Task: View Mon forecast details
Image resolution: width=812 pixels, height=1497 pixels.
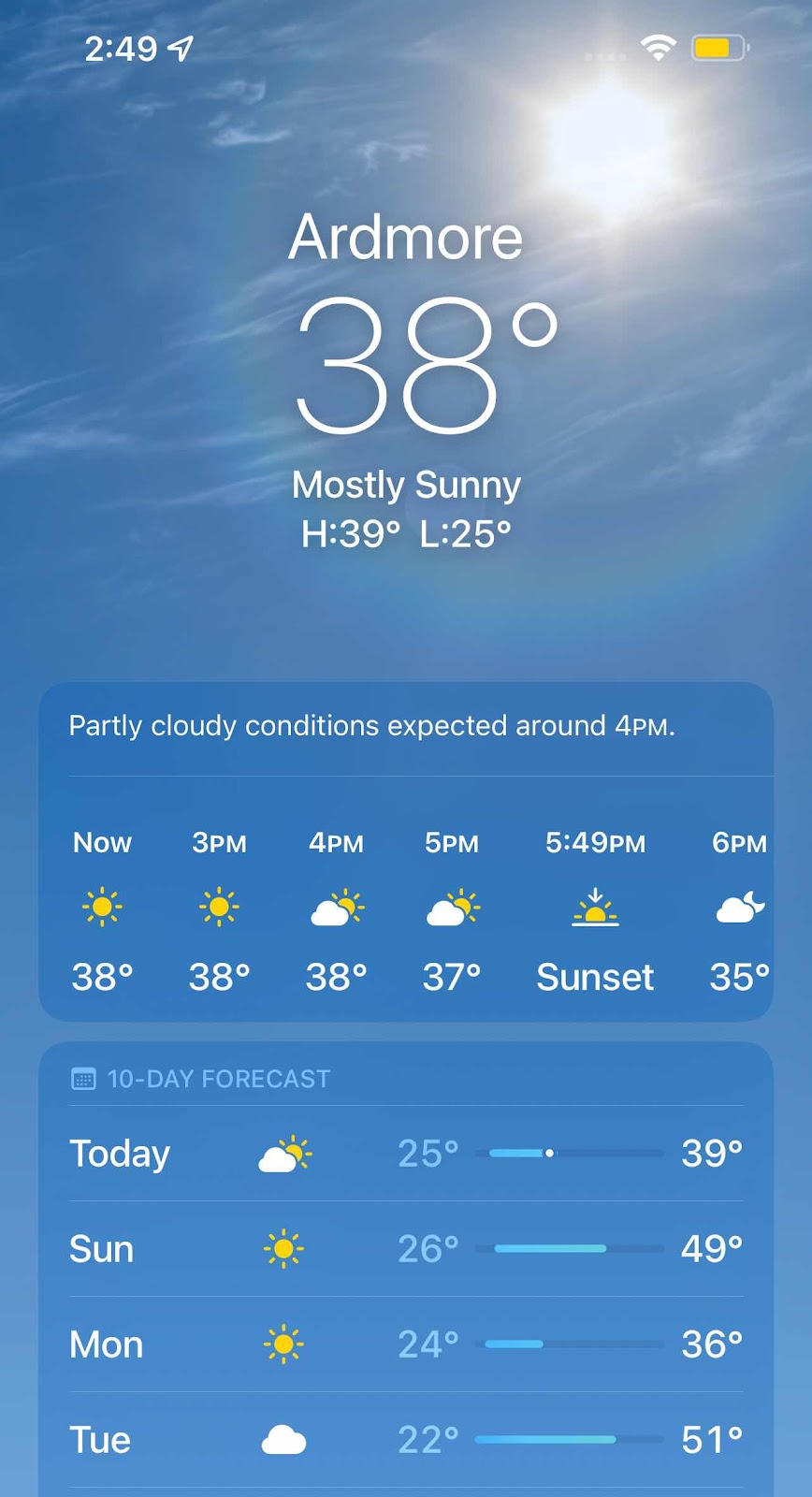Action: pos(406,1344)
